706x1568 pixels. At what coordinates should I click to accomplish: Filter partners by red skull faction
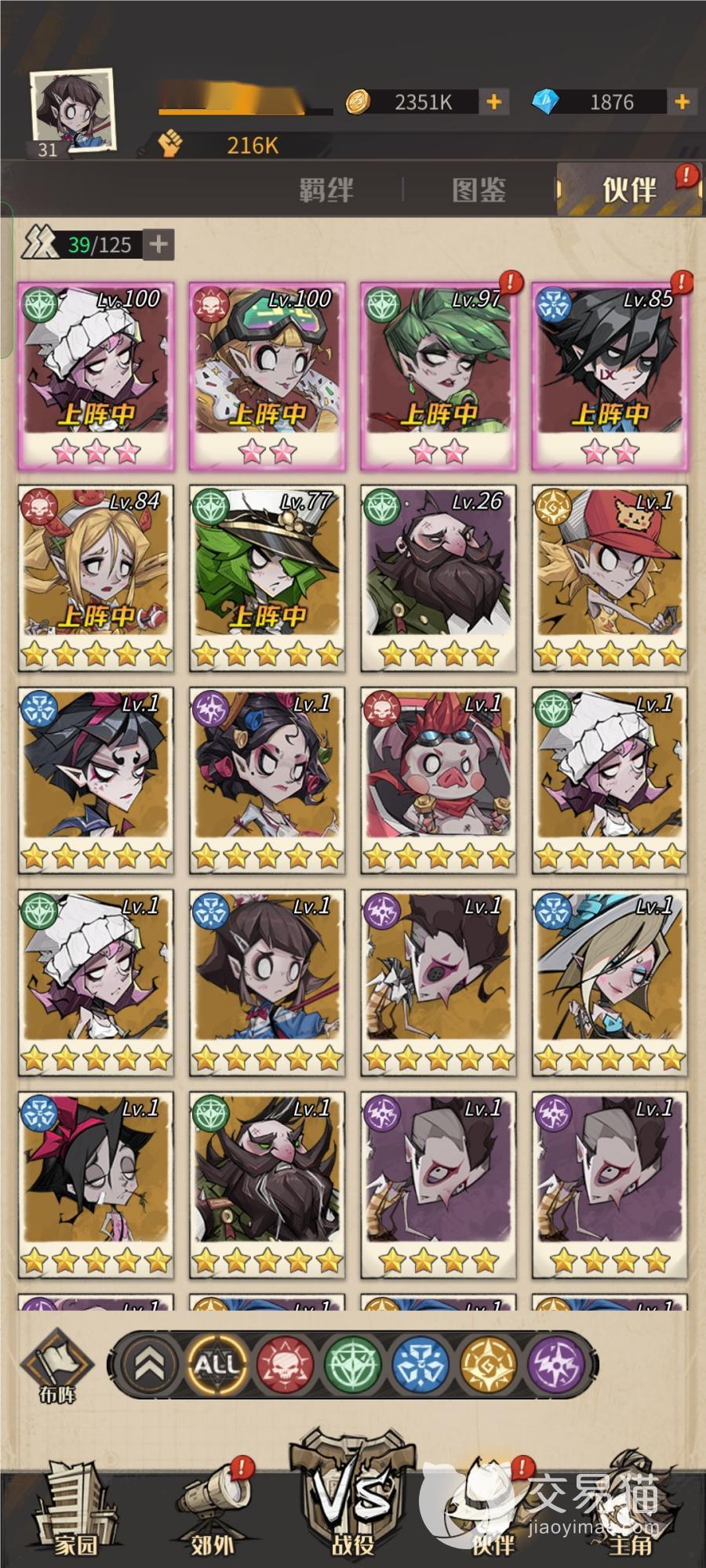[285, 1365]
